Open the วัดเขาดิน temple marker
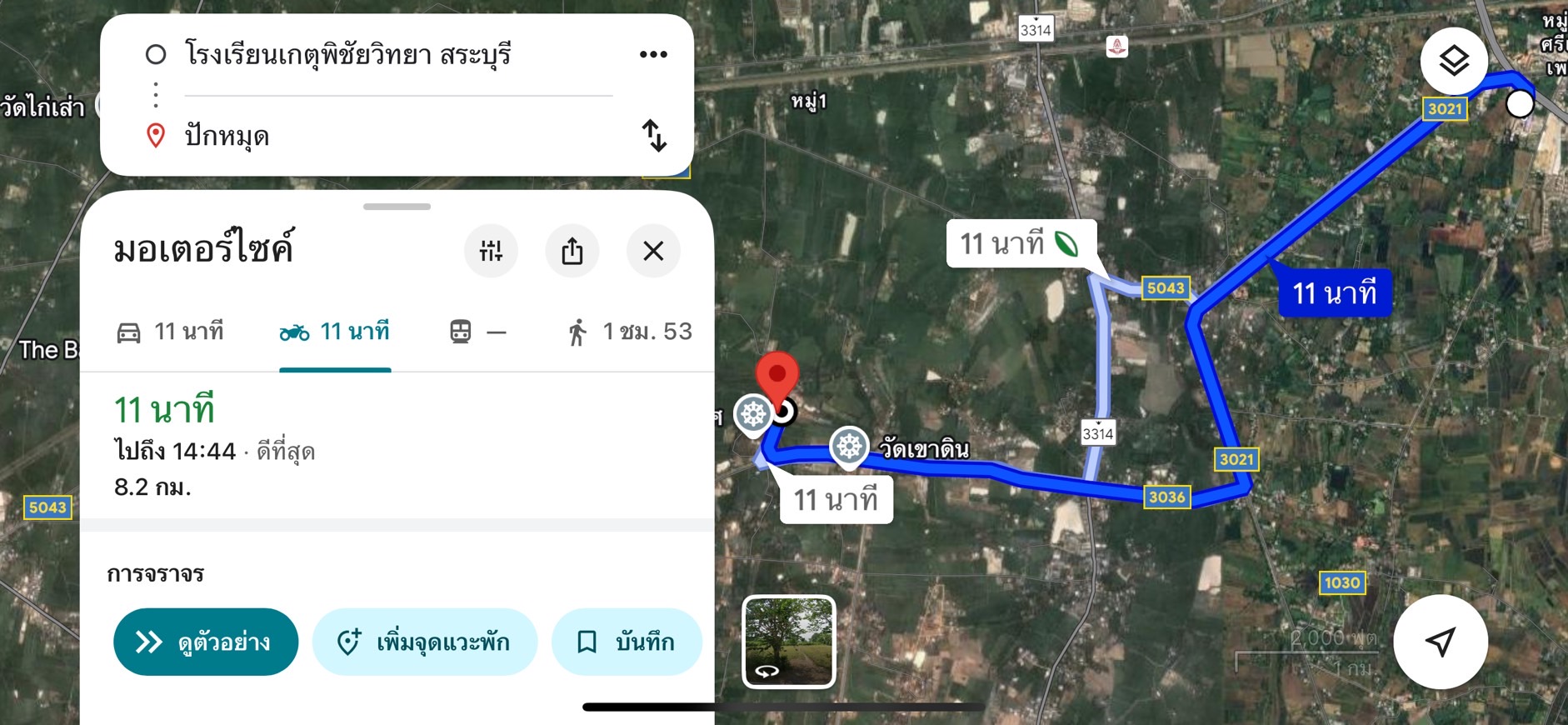1568x725 pixels. pyautogui.click(x=849, y=447)
